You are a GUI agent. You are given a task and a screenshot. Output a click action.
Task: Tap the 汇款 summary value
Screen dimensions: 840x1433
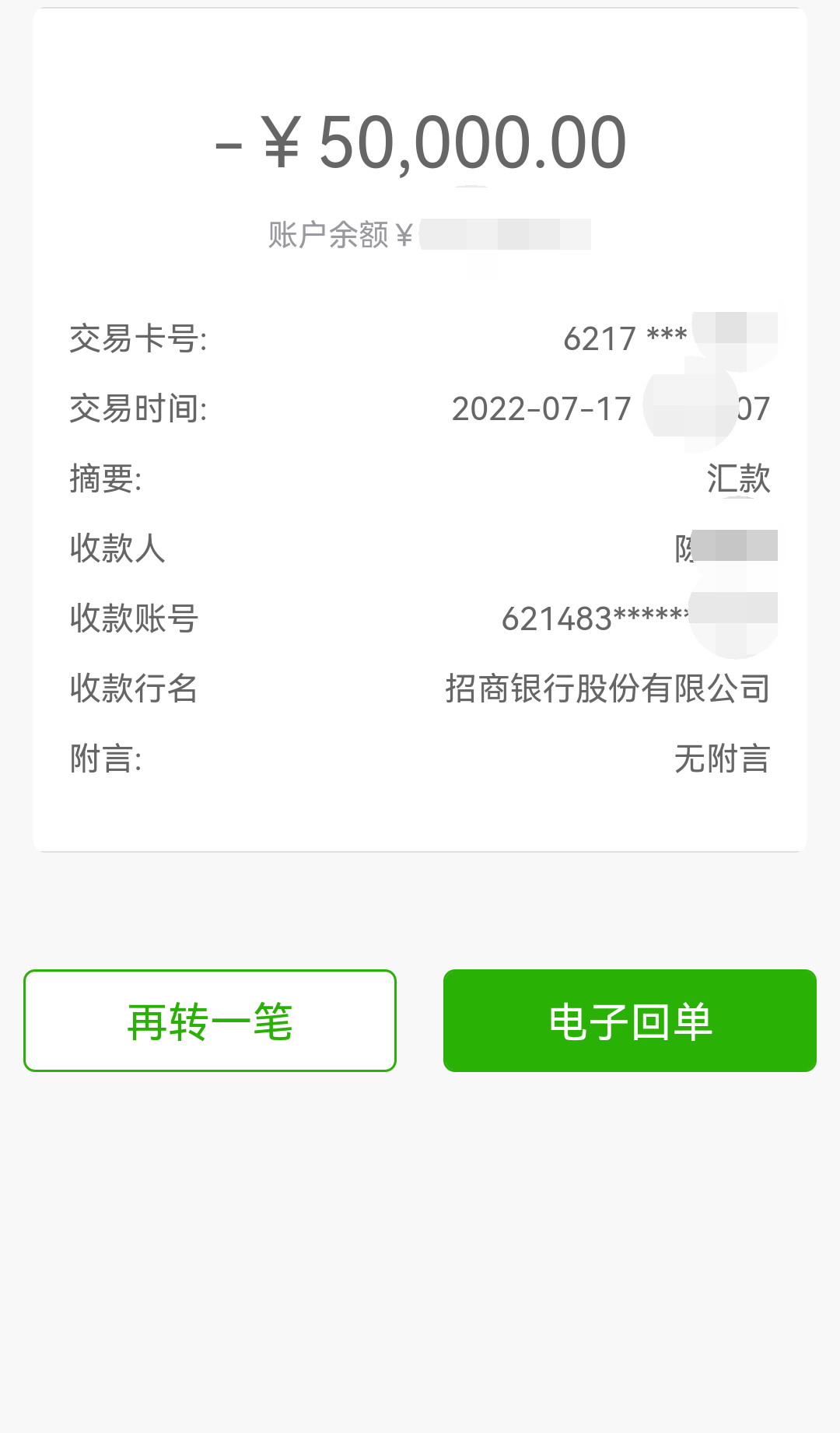pyautogui.click(x=737, y=479)
